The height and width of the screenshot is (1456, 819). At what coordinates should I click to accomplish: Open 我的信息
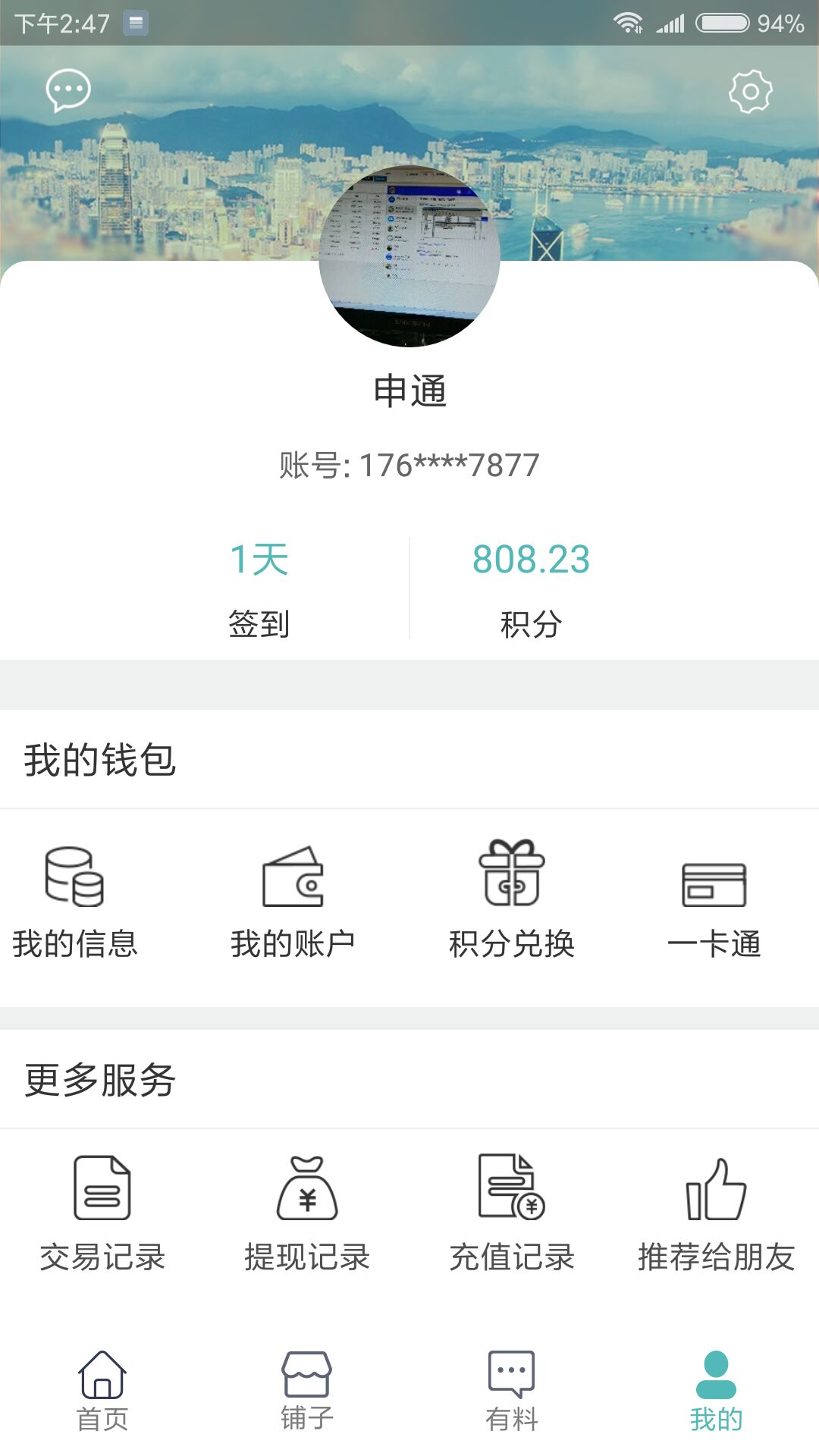75,902
